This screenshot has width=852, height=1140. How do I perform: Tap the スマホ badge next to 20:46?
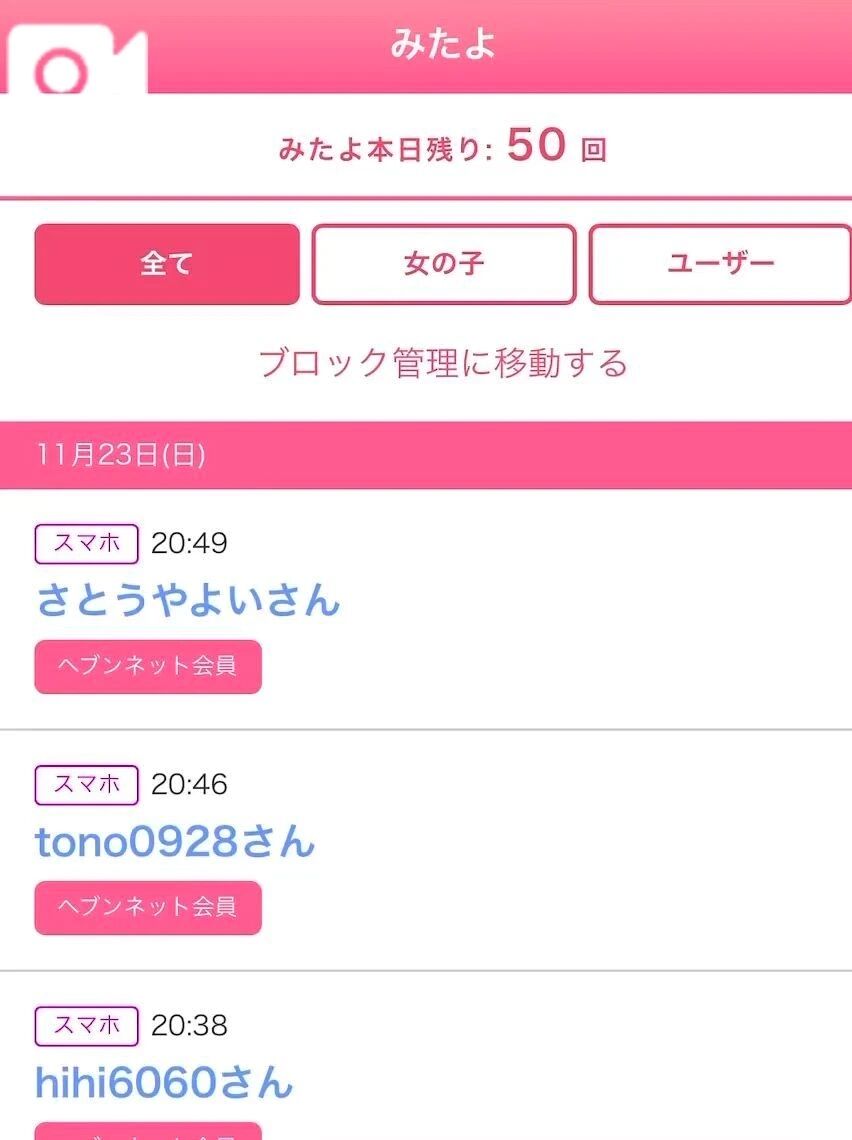85,785
